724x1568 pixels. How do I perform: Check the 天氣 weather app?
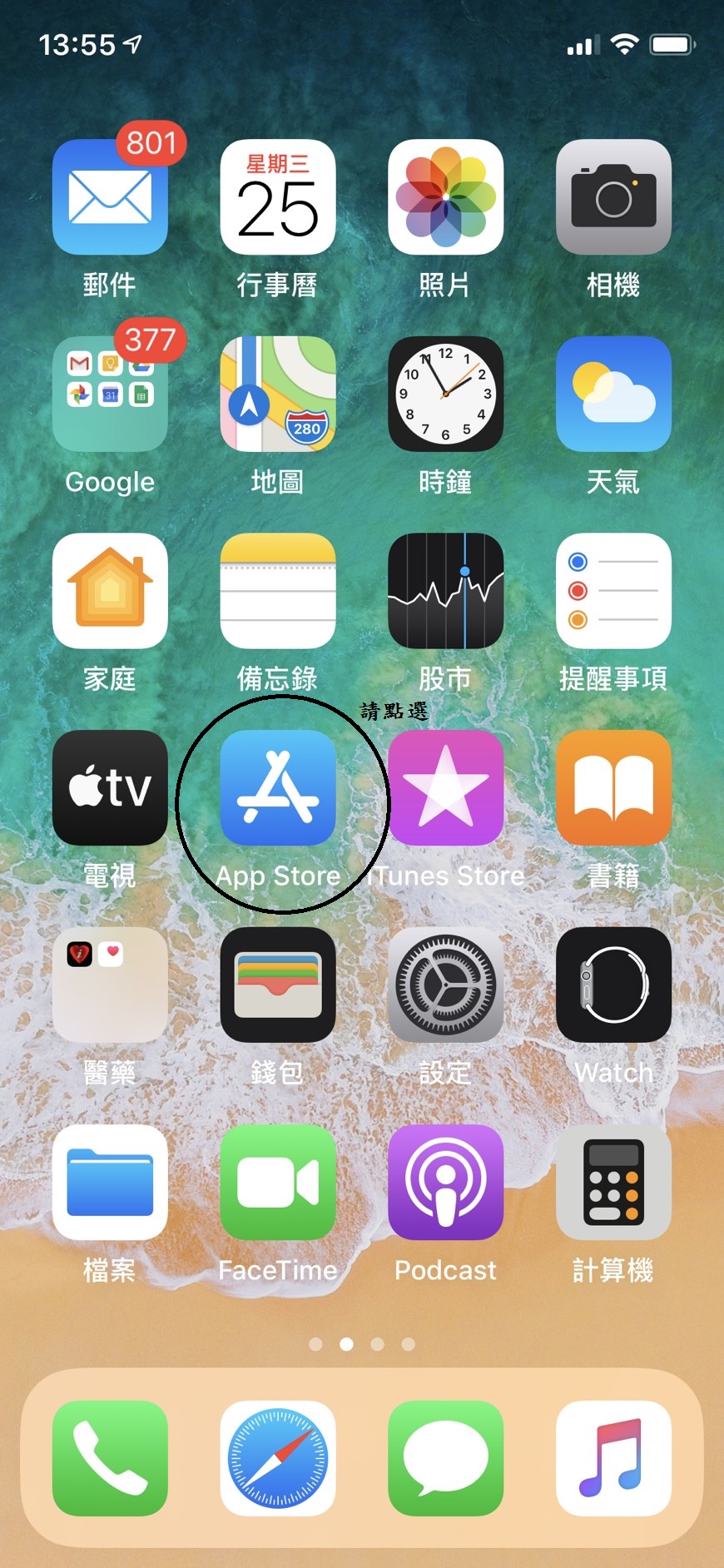tap(614, 394)
